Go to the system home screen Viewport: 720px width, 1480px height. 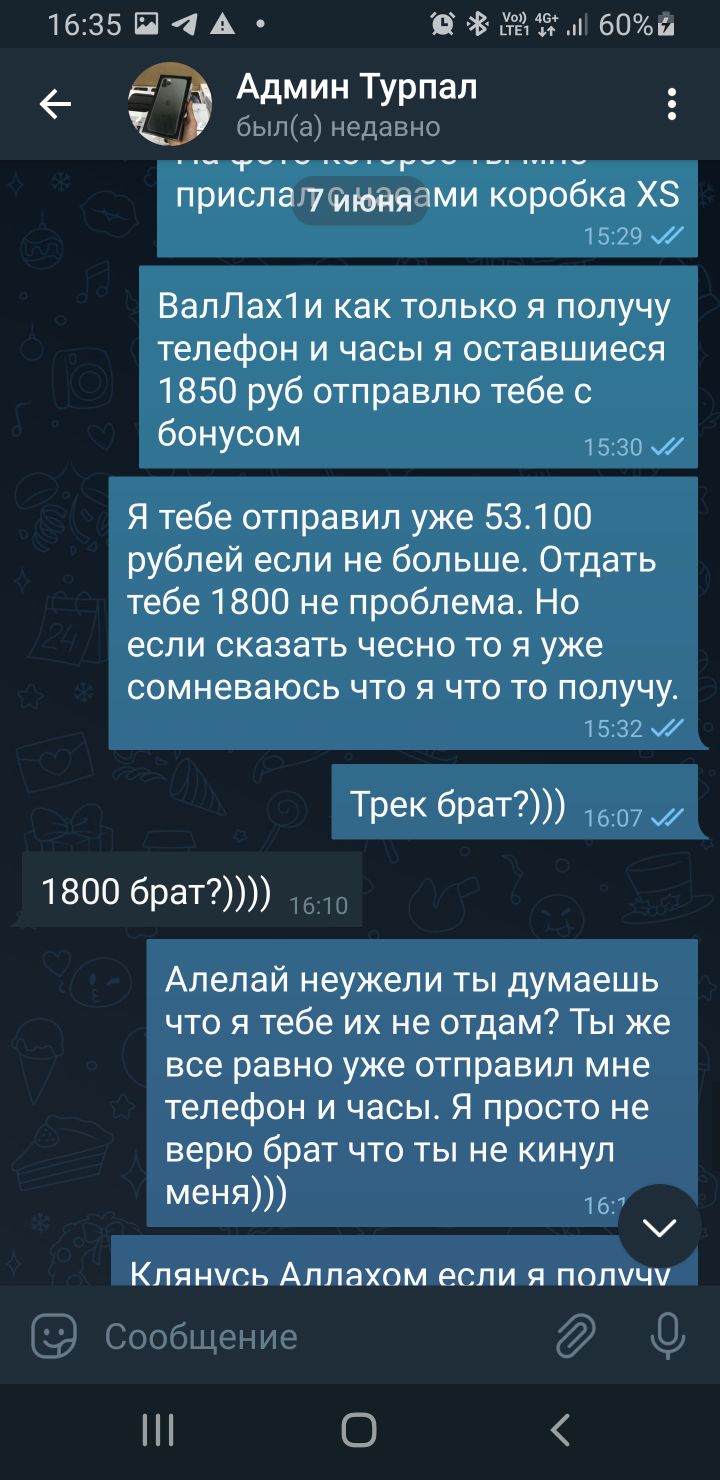(359, 1430)
